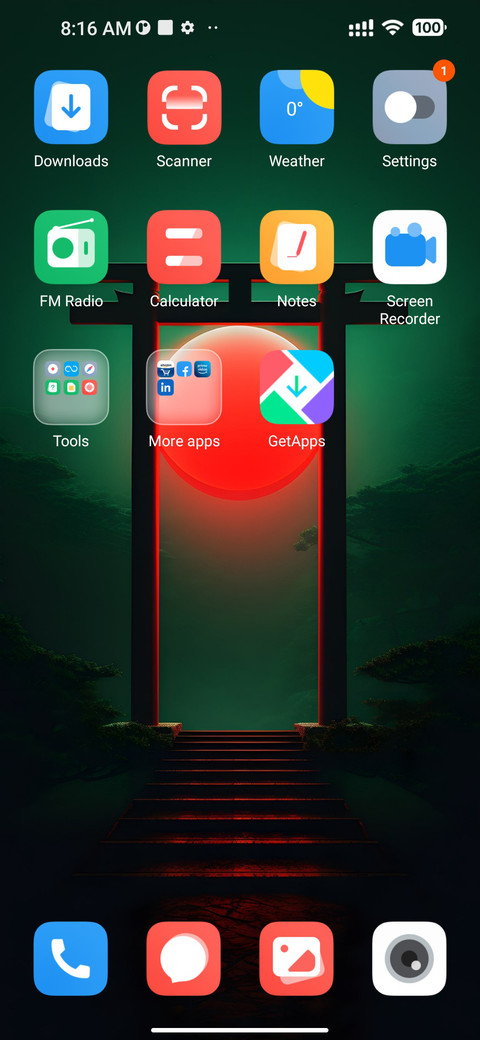Viewport: 480px width, 1040px height.
Task: Open the Notes app
Action: tap(297, 247)
